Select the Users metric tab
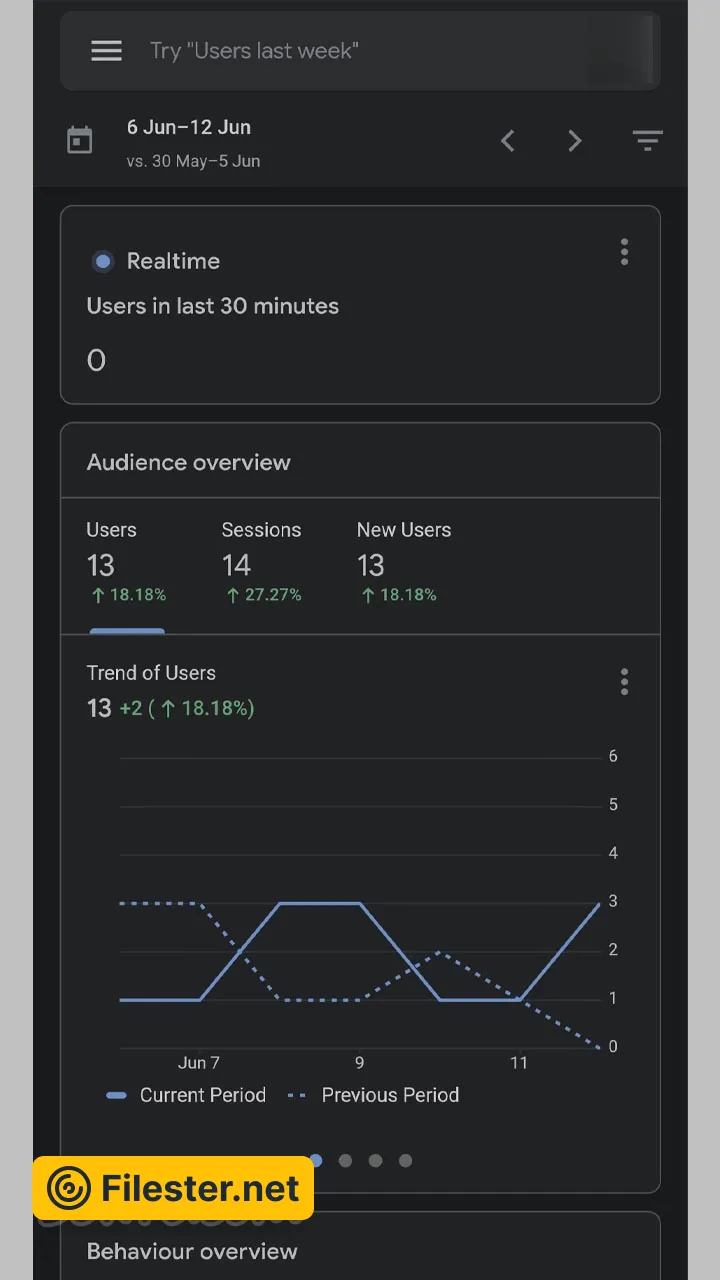Screen dimensions: 720x1280 pyautogui.click(x=126, y=565)
